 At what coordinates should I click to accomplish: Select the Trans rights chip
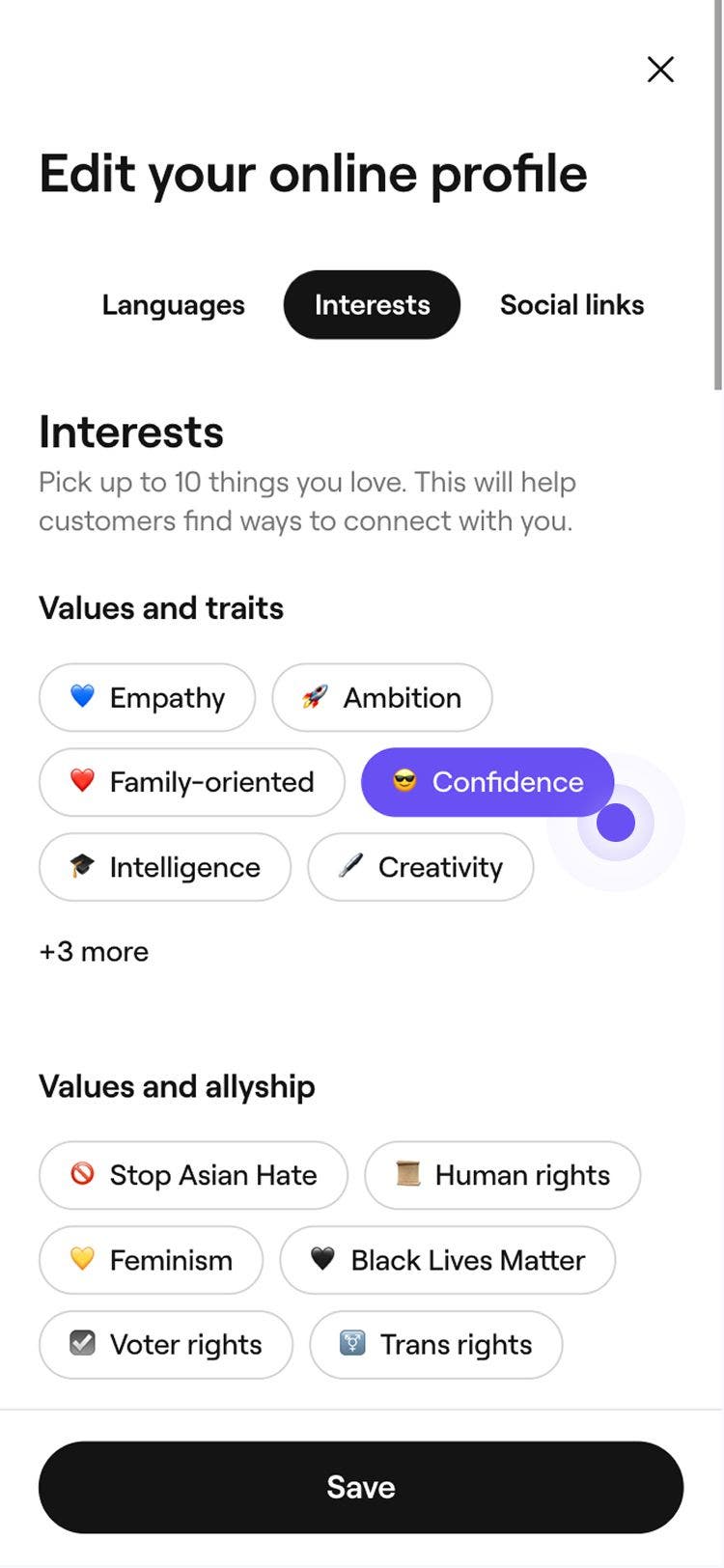436,1344
